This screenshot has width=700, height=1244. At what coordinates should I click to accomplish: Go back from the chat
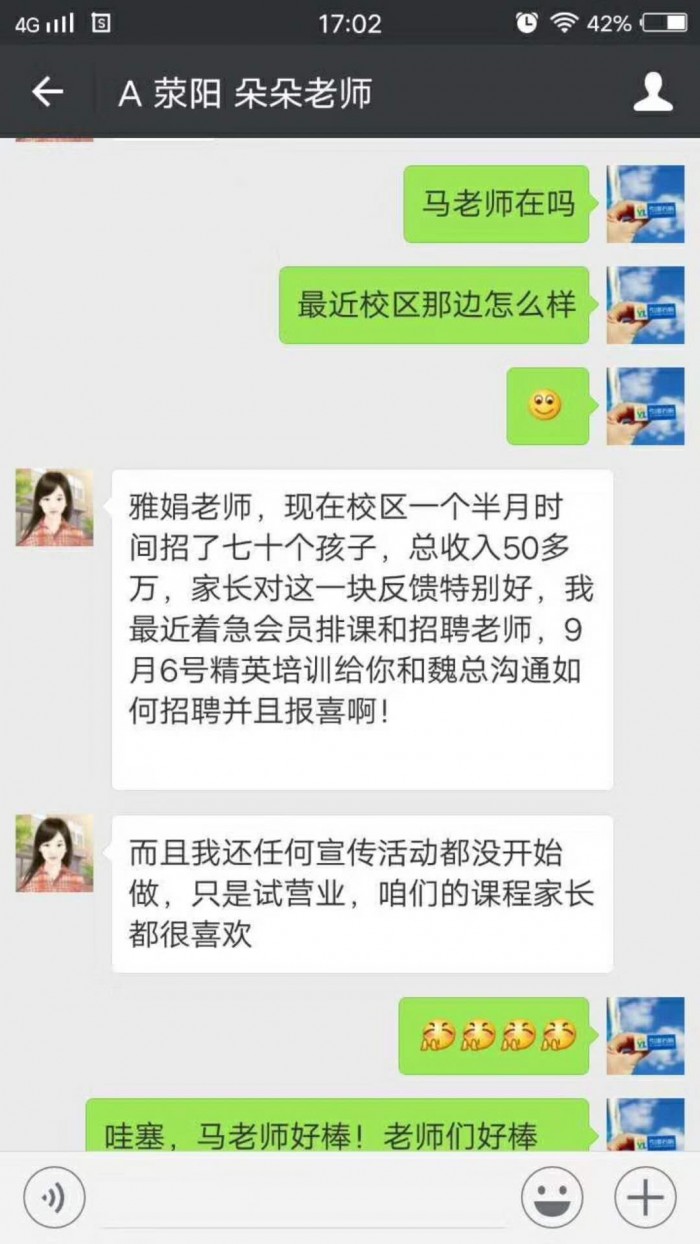point(47,93)
